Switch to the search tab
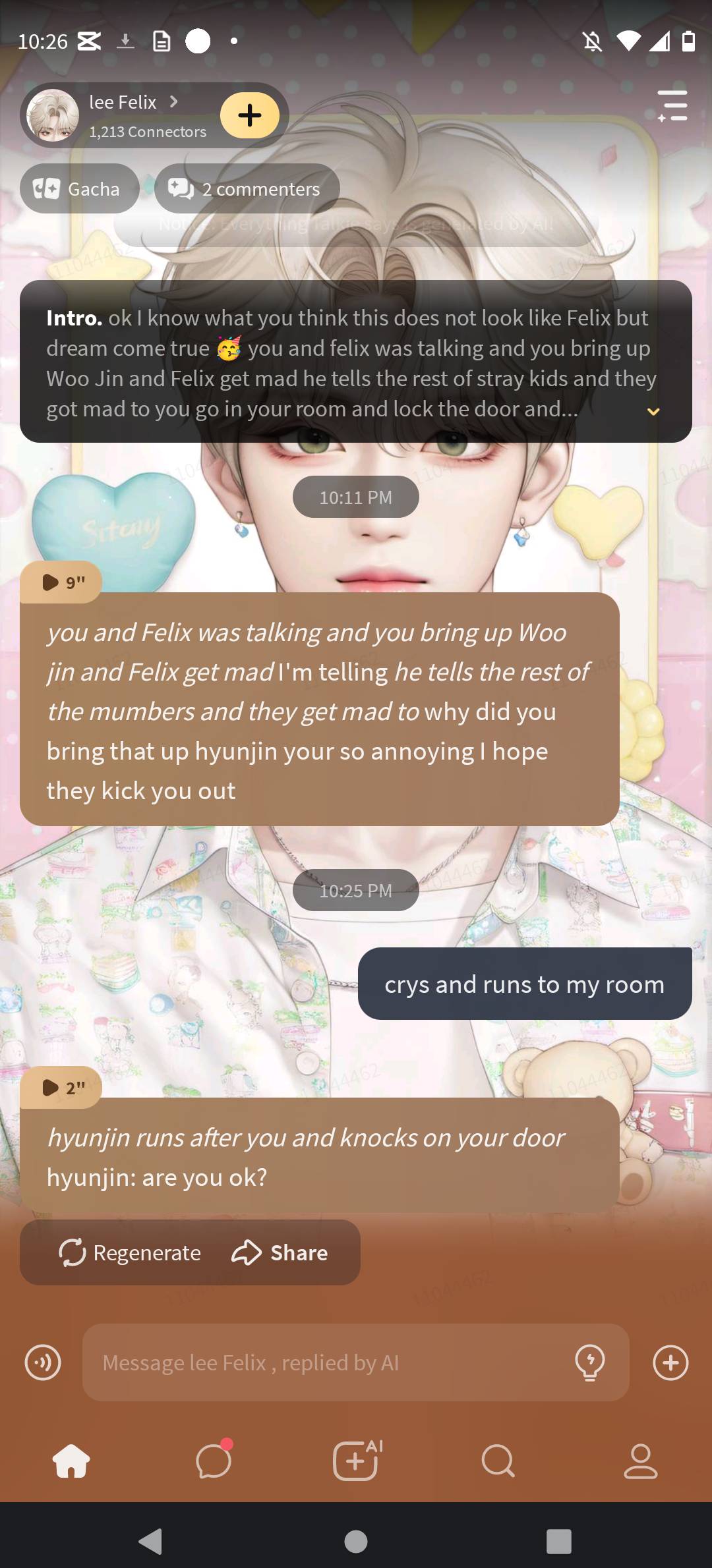This screenshot has width=712, height=1568. coord(498,1461)
